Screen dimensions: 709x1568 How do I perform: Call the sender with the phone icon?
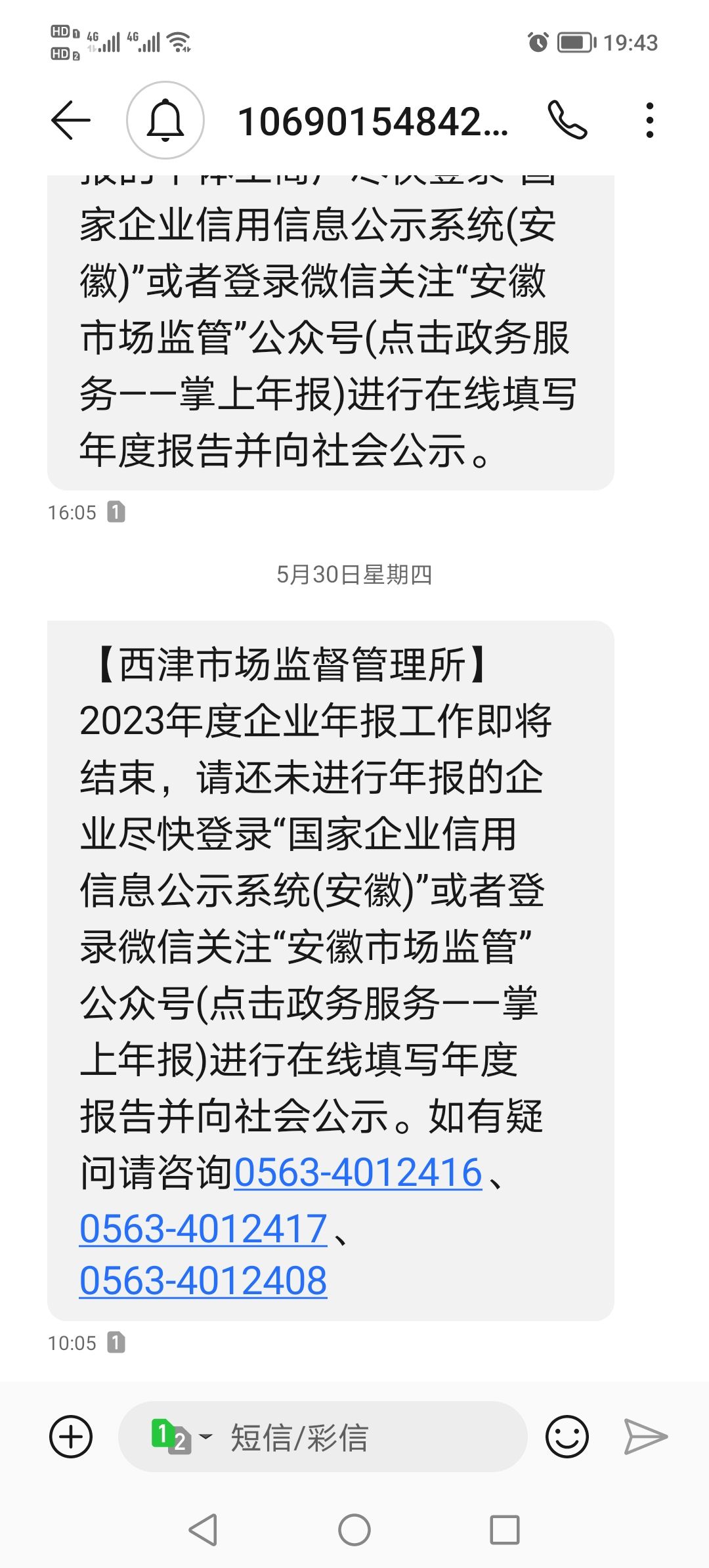tap(567, 120)
